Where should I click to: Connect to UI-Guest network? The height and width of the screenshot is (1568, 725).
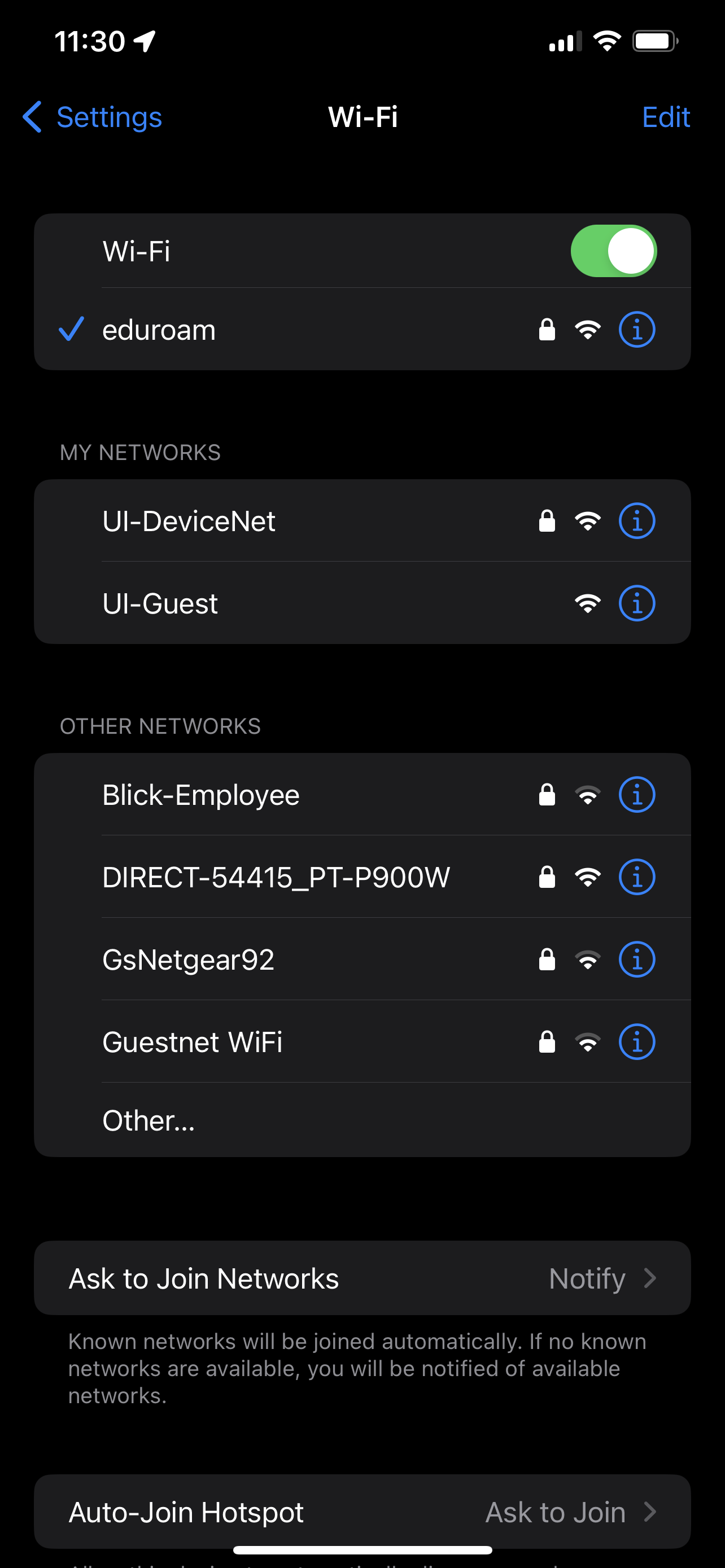243,603
